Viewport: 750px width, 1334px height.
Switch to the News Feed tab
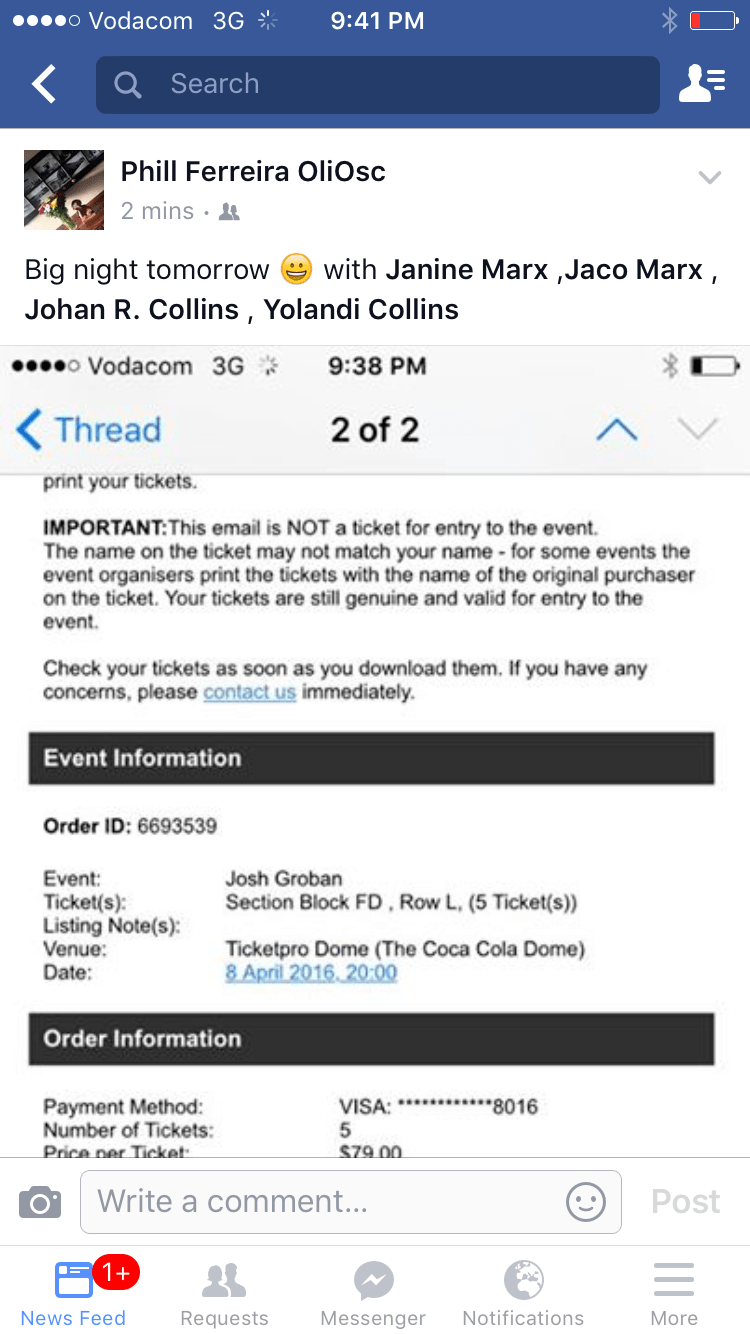point(73,1292)
